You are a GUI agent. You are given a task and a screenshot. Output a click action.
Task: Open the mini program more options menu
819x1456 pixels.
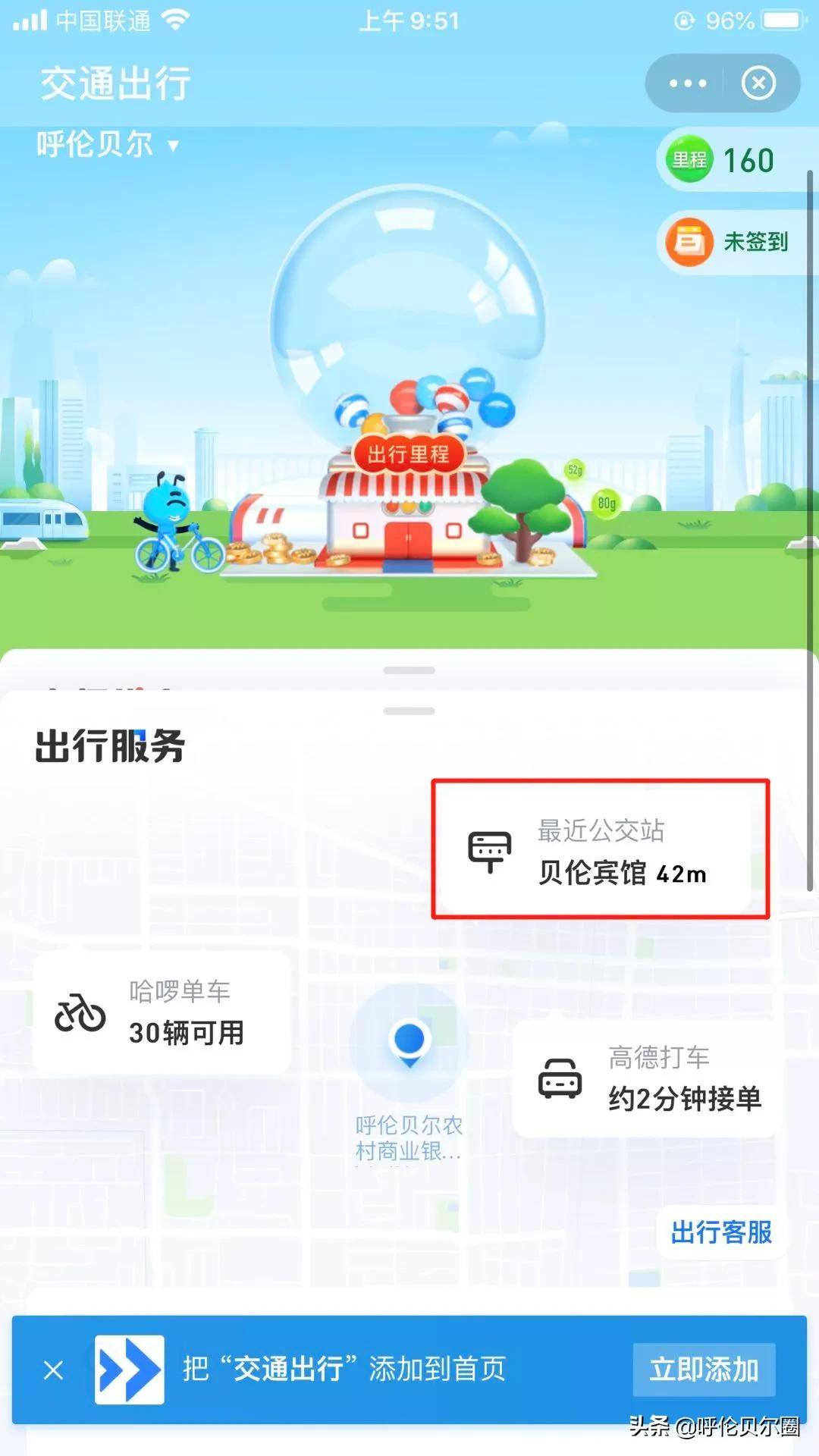pos(687,83)
